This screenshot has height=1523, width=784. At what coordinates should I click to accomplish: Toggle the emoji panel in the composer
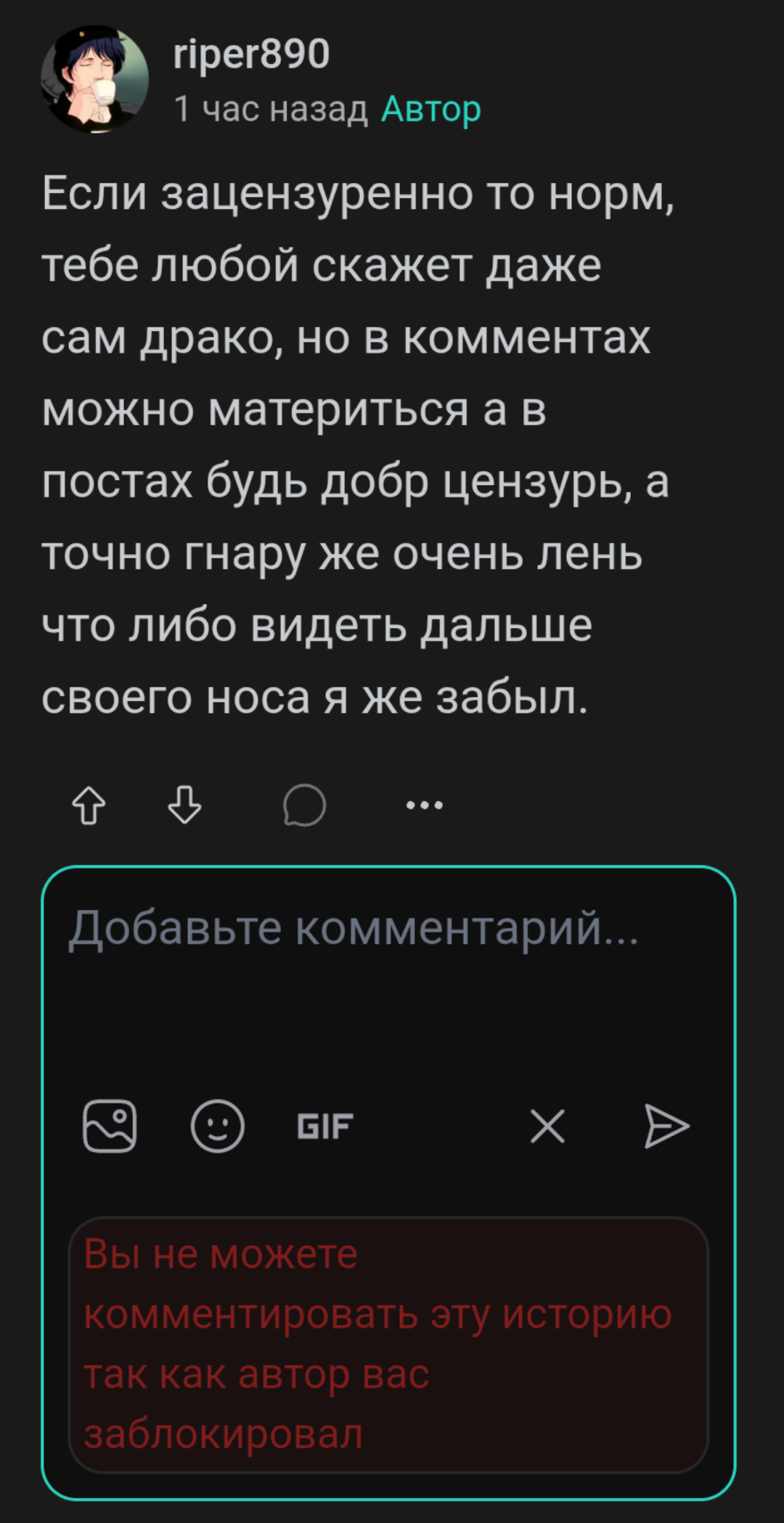coord(216,1125)
